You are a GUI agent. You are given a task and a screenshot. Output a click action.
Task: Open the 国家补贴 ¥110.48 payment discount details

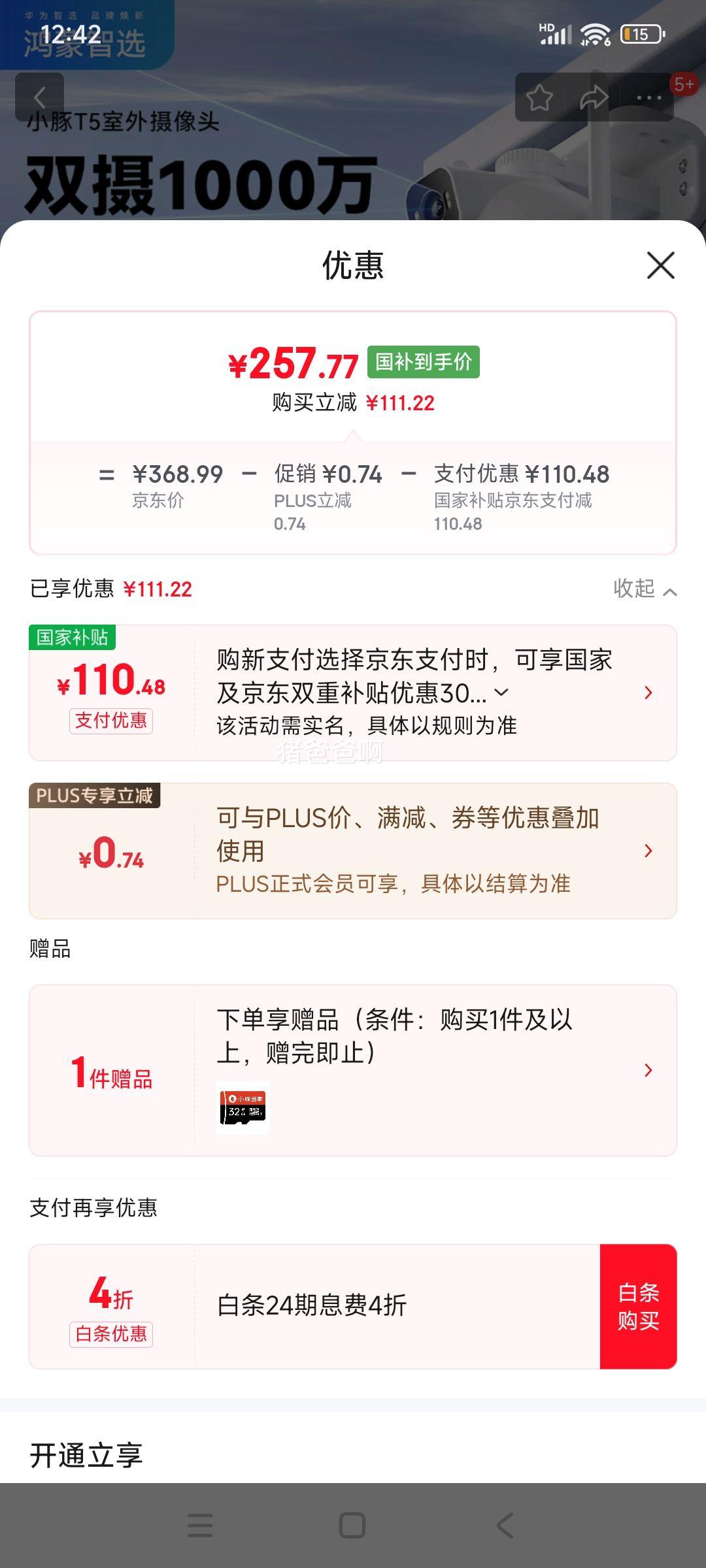353,693
